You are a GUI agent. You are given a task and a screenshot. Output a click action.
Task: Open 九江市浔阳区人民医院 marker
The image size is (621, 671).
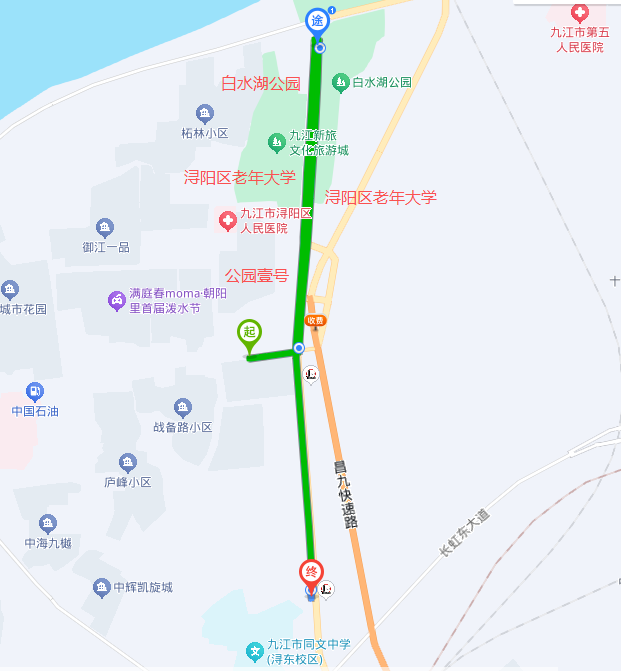coord(227,219)
